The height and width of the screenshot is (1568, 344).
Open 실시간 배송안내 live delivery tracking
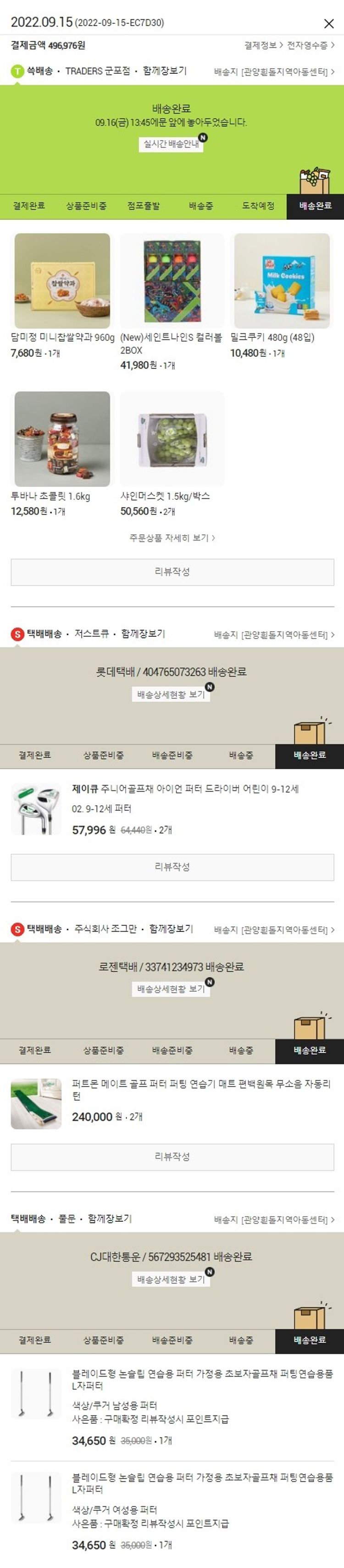172,144
